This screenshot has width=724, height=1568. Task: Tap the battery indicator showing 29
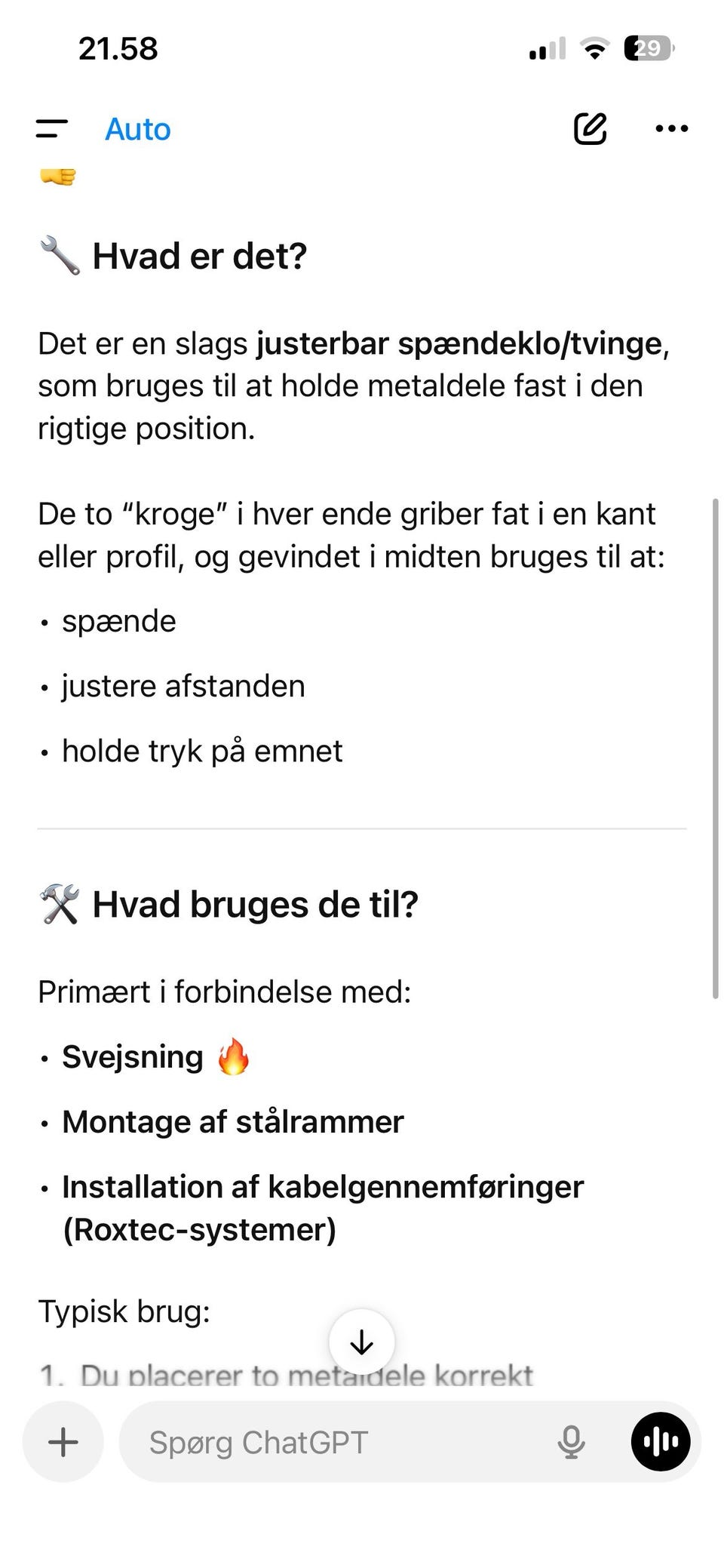(x=647, y=48)
